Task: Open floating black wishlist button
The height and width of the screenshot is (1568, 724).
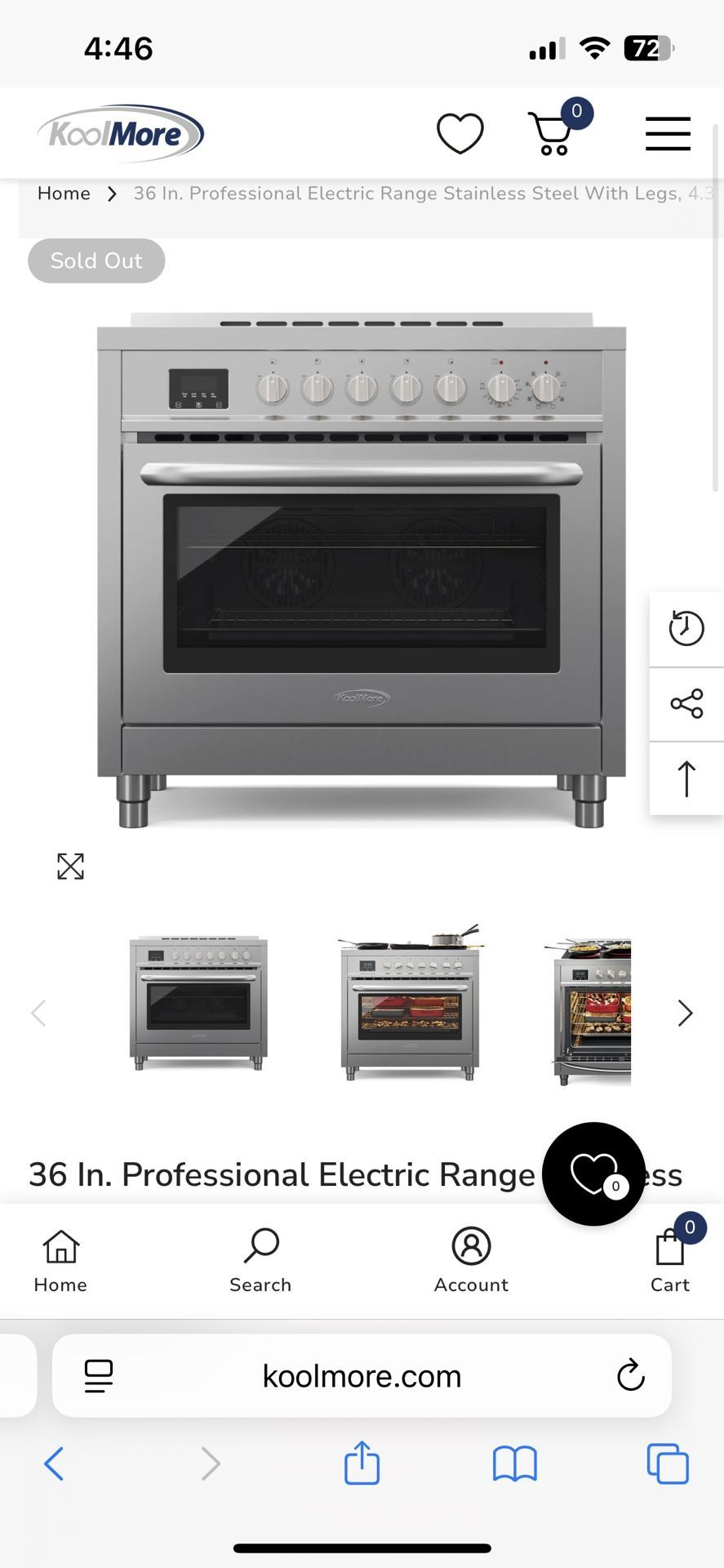Action: (x=593, y=1174)
